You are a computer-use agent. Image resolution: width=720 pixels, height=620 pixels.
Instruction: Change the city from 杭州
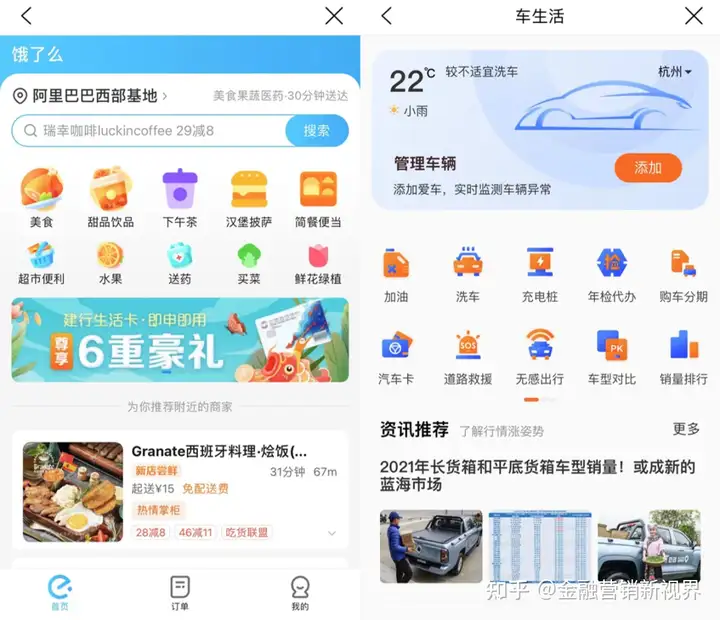pyautogui.click(x=675, y=72)
